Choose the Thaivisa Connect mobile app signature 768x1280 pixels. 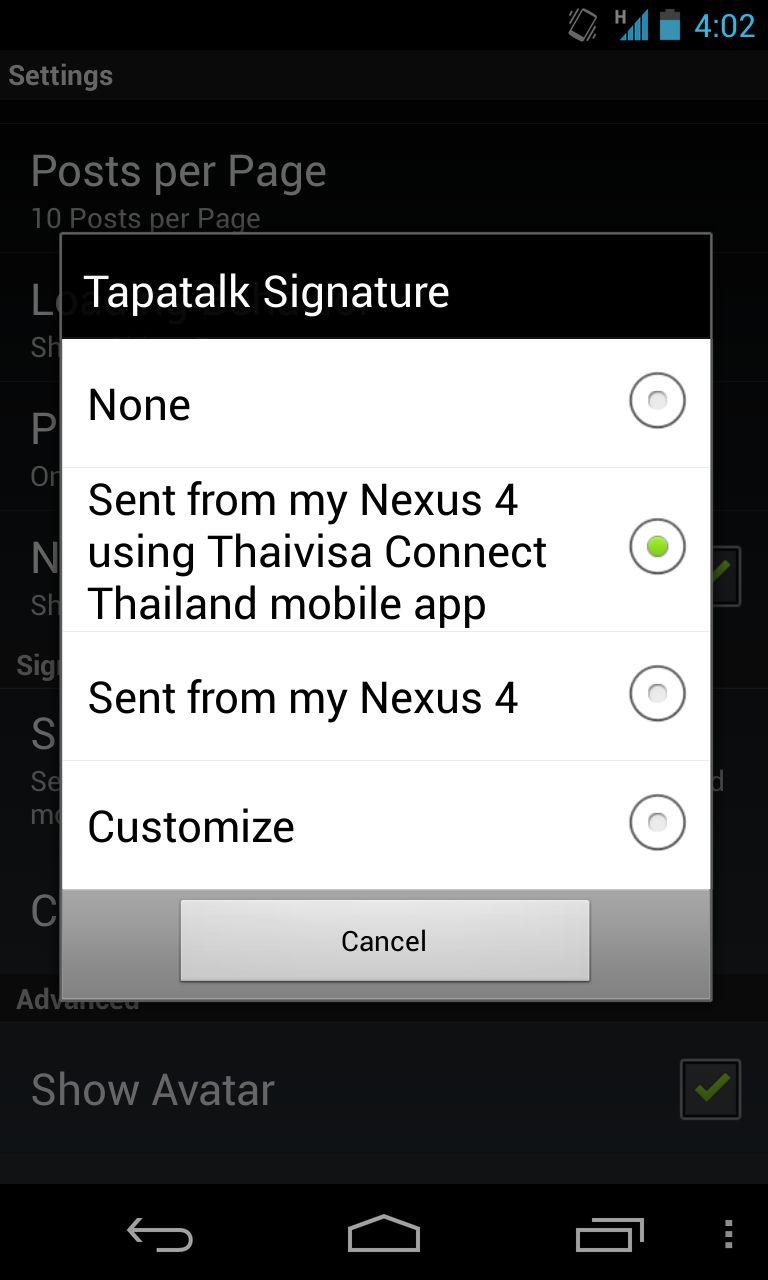click(386, 550)
